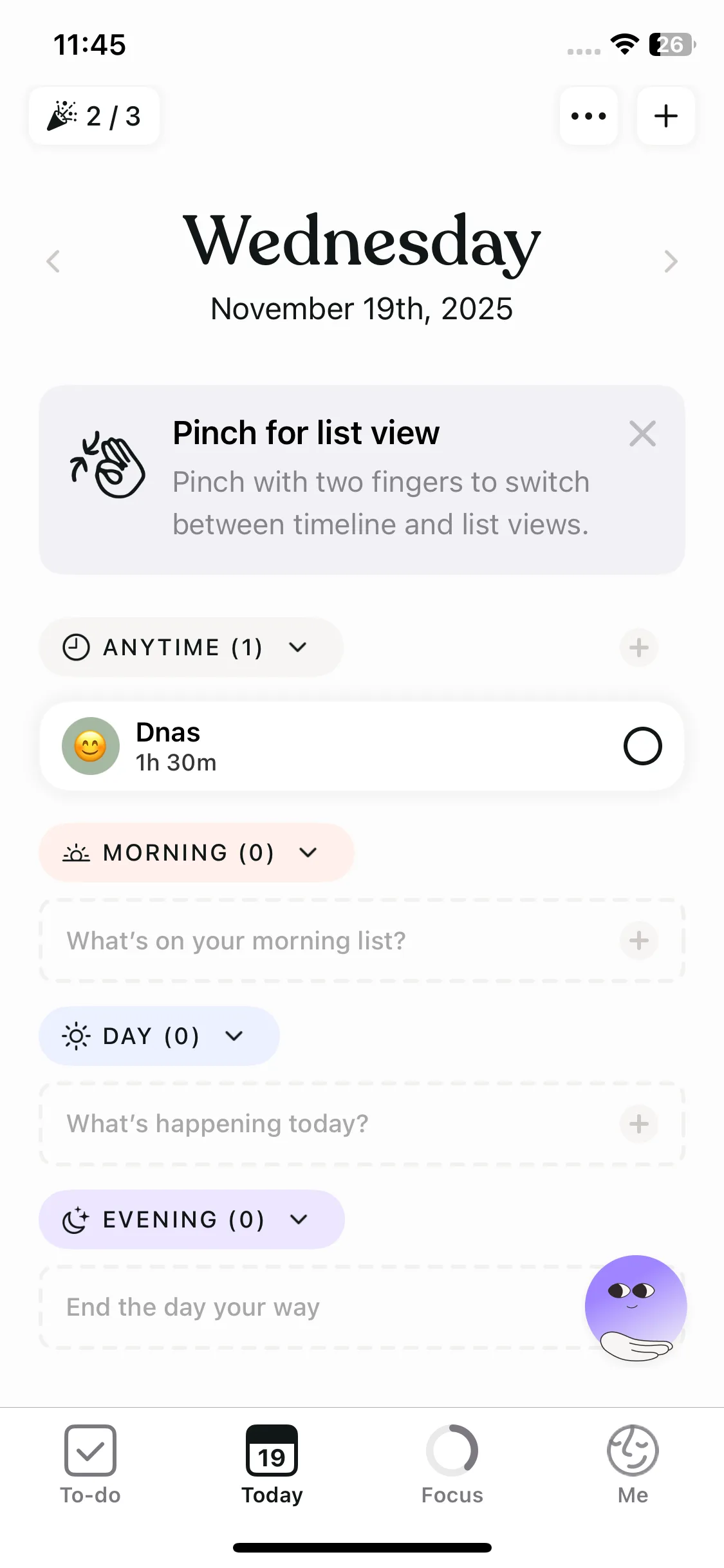Add a task to your morning list

pos(638,940)
